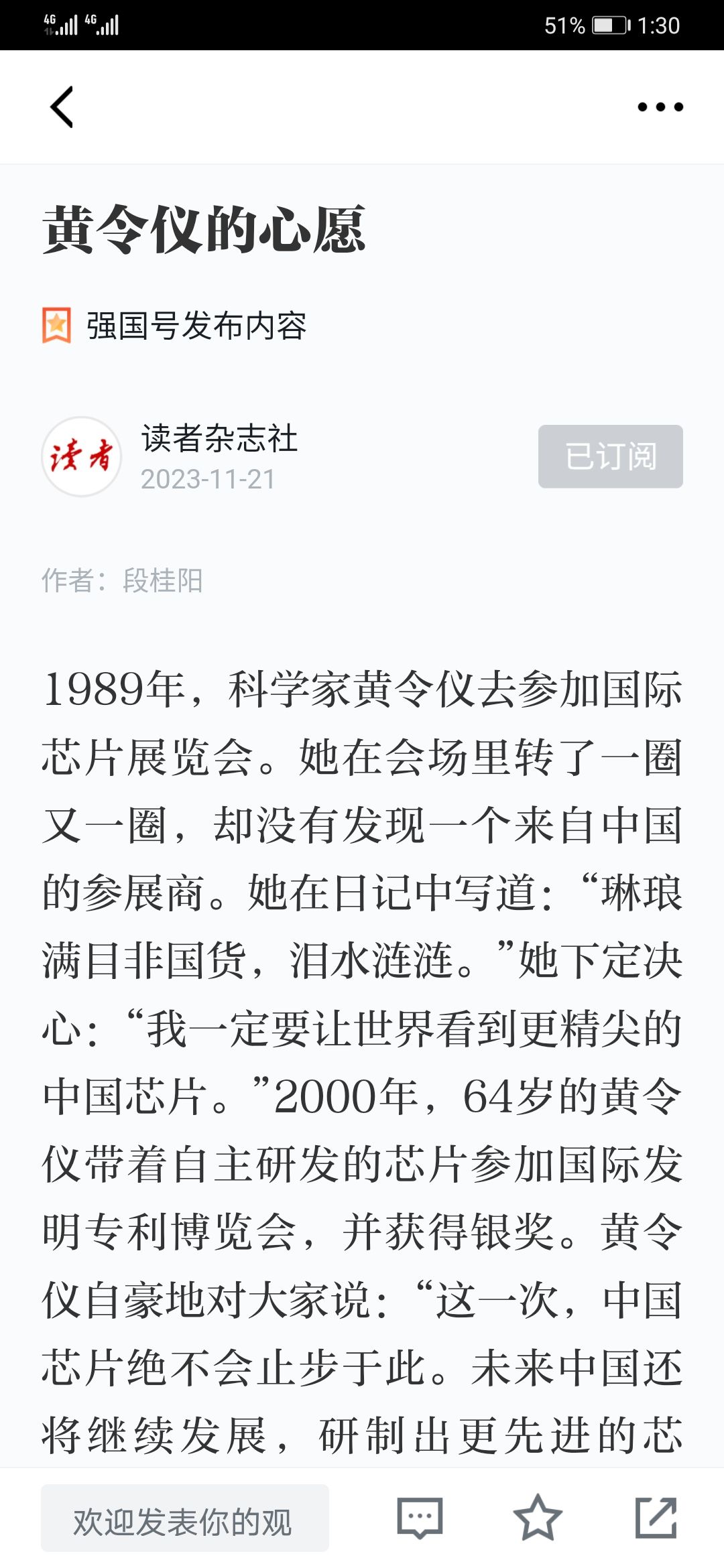Open 读者杂志社 publisher profile
This screenshot has width=724, height=1568.
(219, 438)
